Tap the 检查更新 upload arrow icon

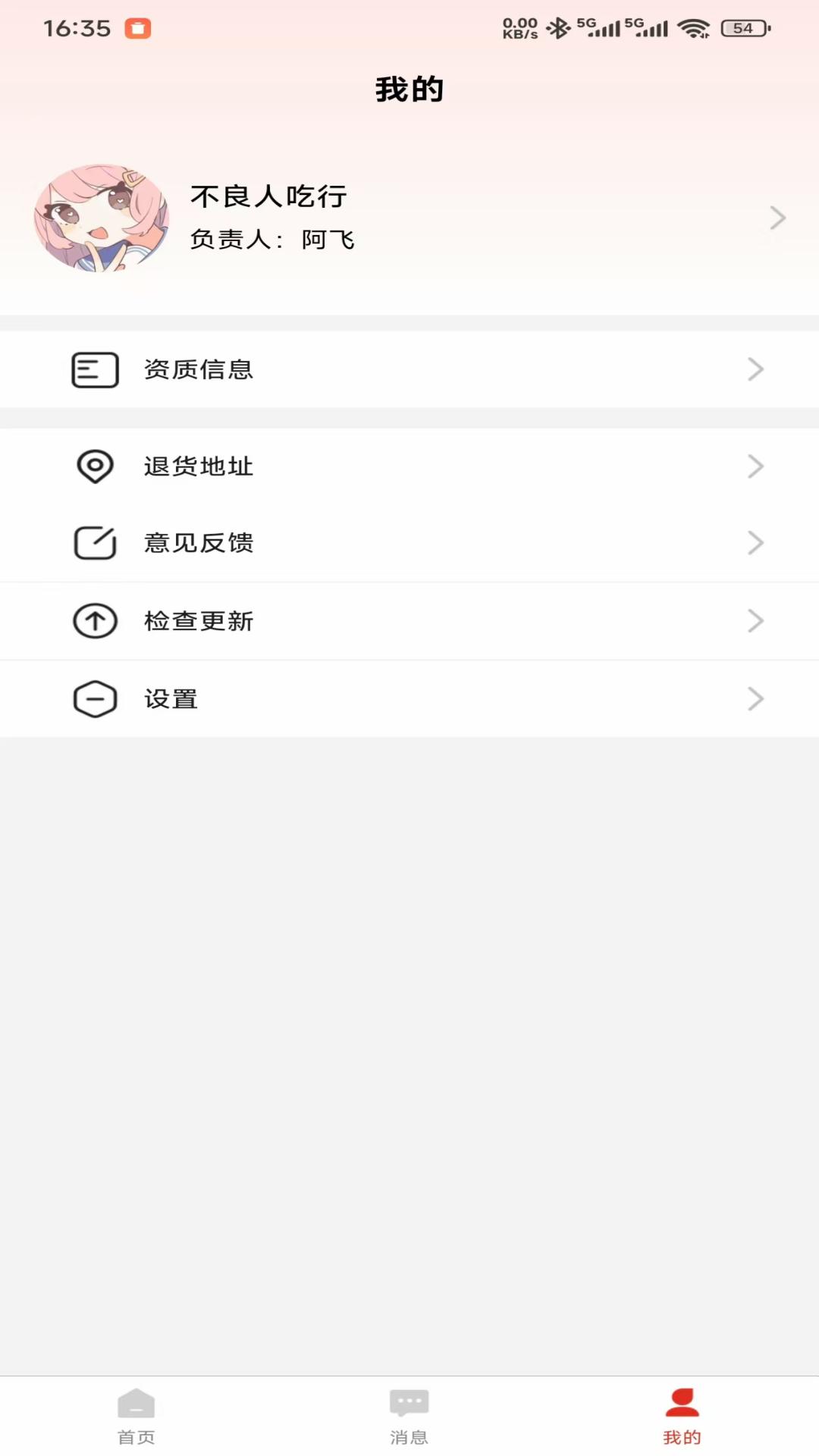[94, 620]
